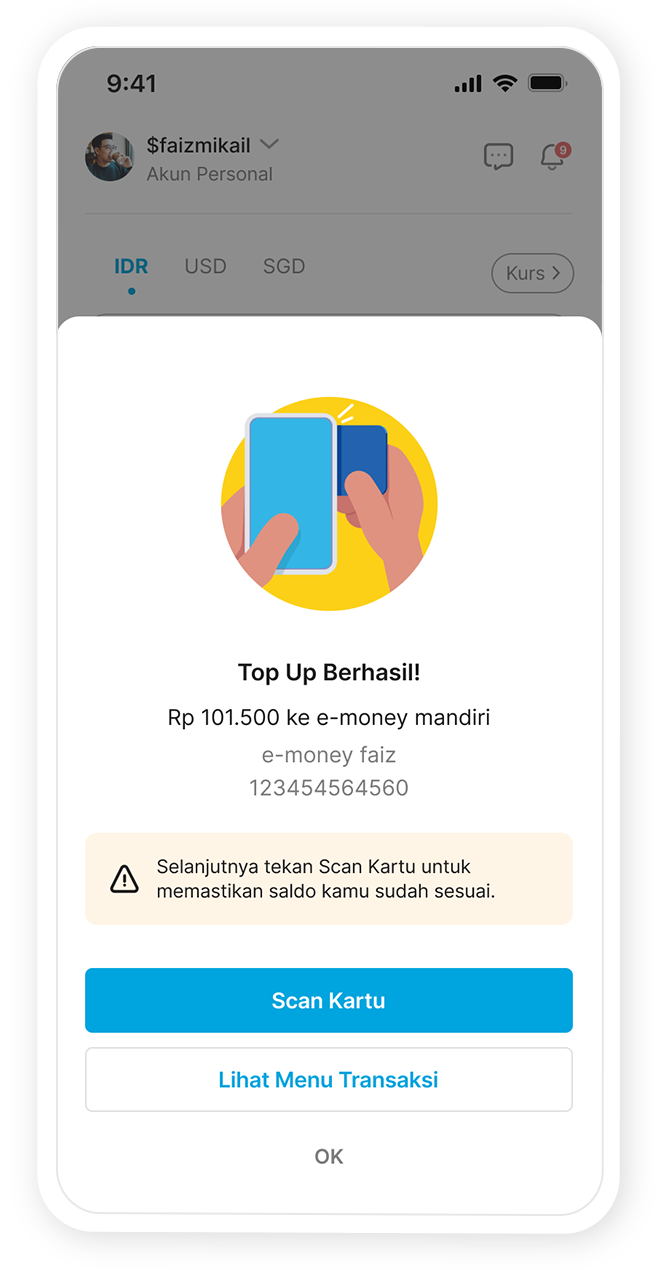
Task: Open Lihat Menu Transaksi
Action: (328, 1080)
